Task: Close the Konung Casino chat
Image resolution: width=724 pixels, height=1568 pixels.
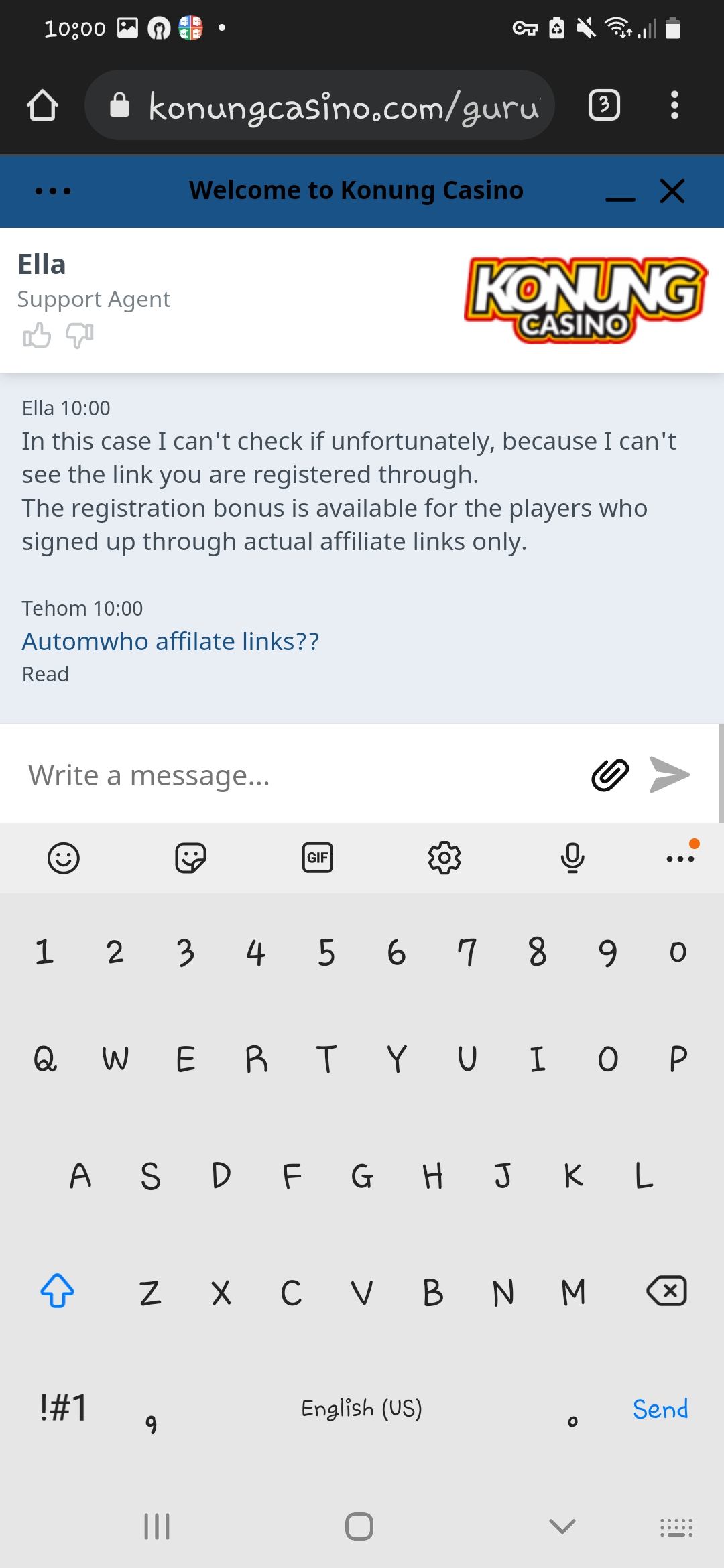Action: click(672, 191)
